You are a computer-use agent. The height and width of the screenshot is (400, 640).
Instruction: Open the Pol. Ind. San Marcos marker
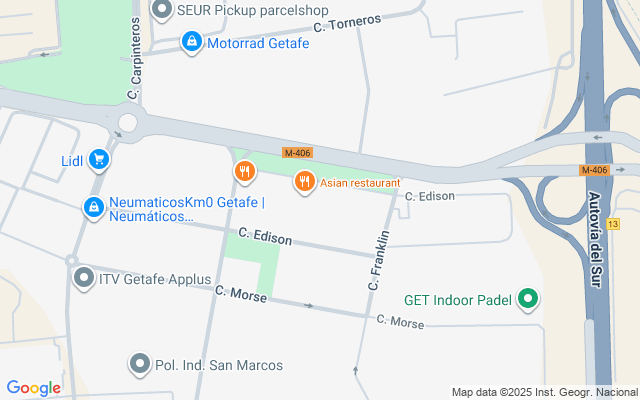point(141,364)
